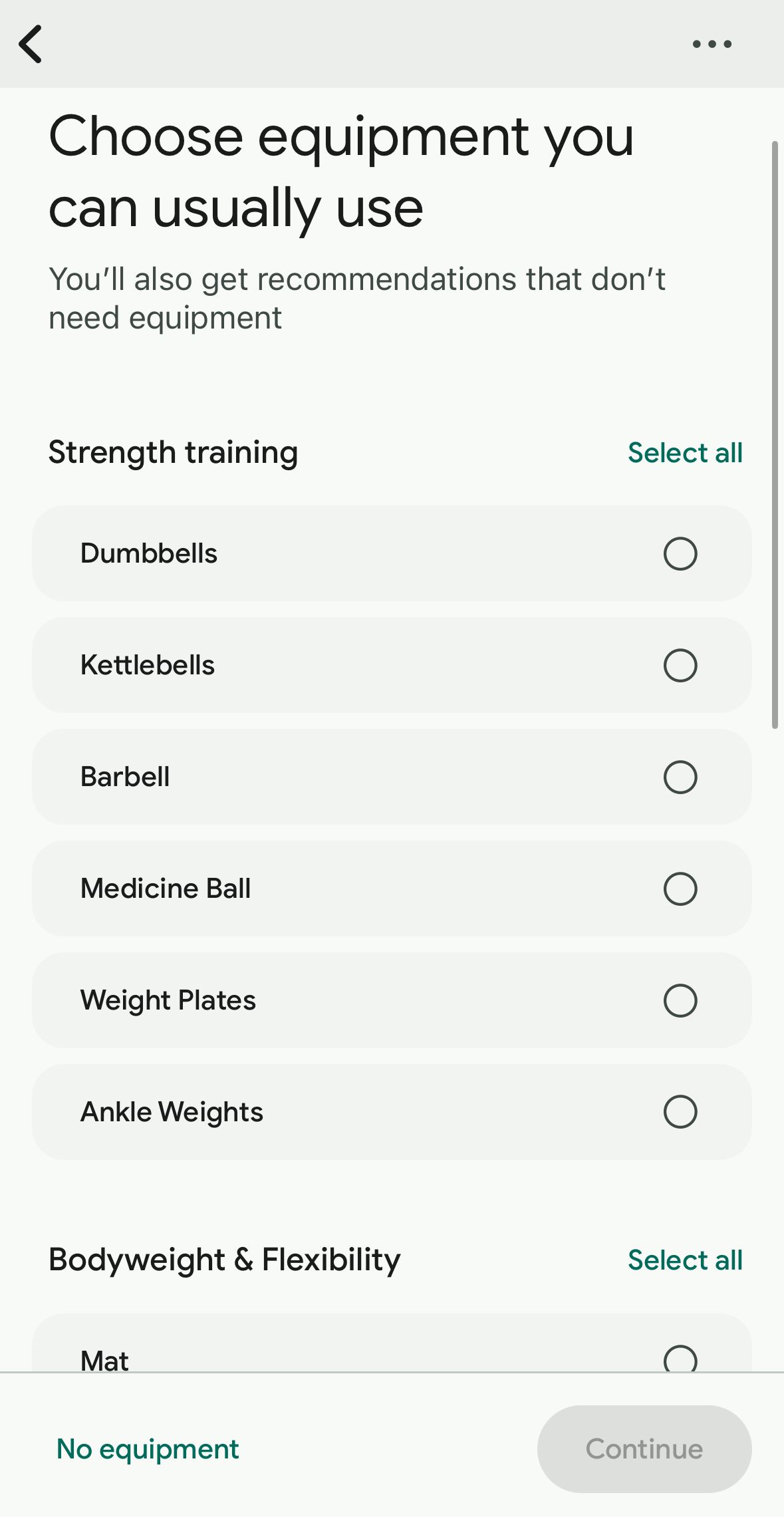Open the three-dot overflow menu
The image size is (784, 1517).
(x=712, y=44)
